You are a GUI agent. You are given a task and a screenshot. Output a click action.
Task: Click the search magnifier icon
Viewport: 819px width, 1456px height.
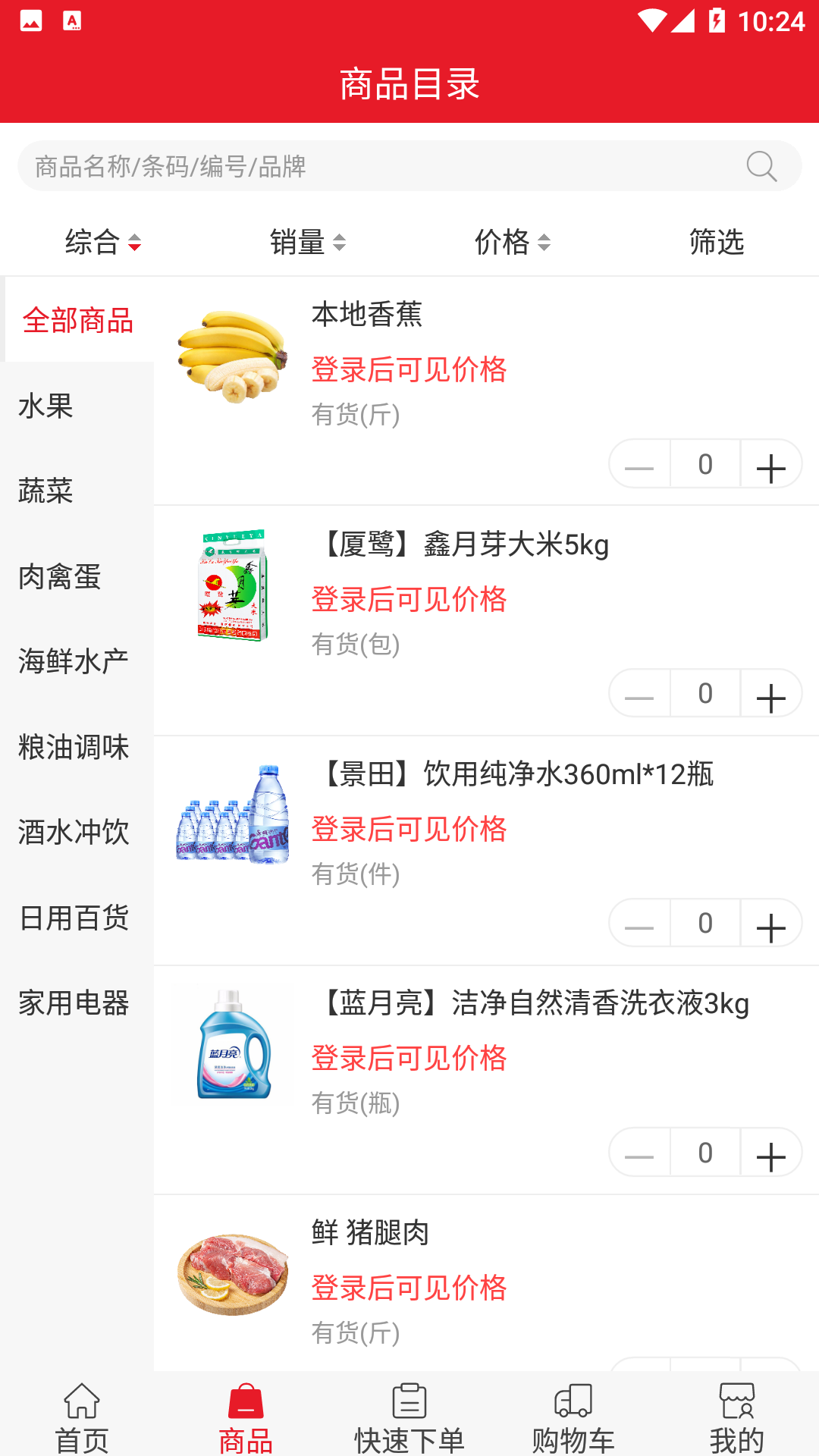click(x=761, y=166)
